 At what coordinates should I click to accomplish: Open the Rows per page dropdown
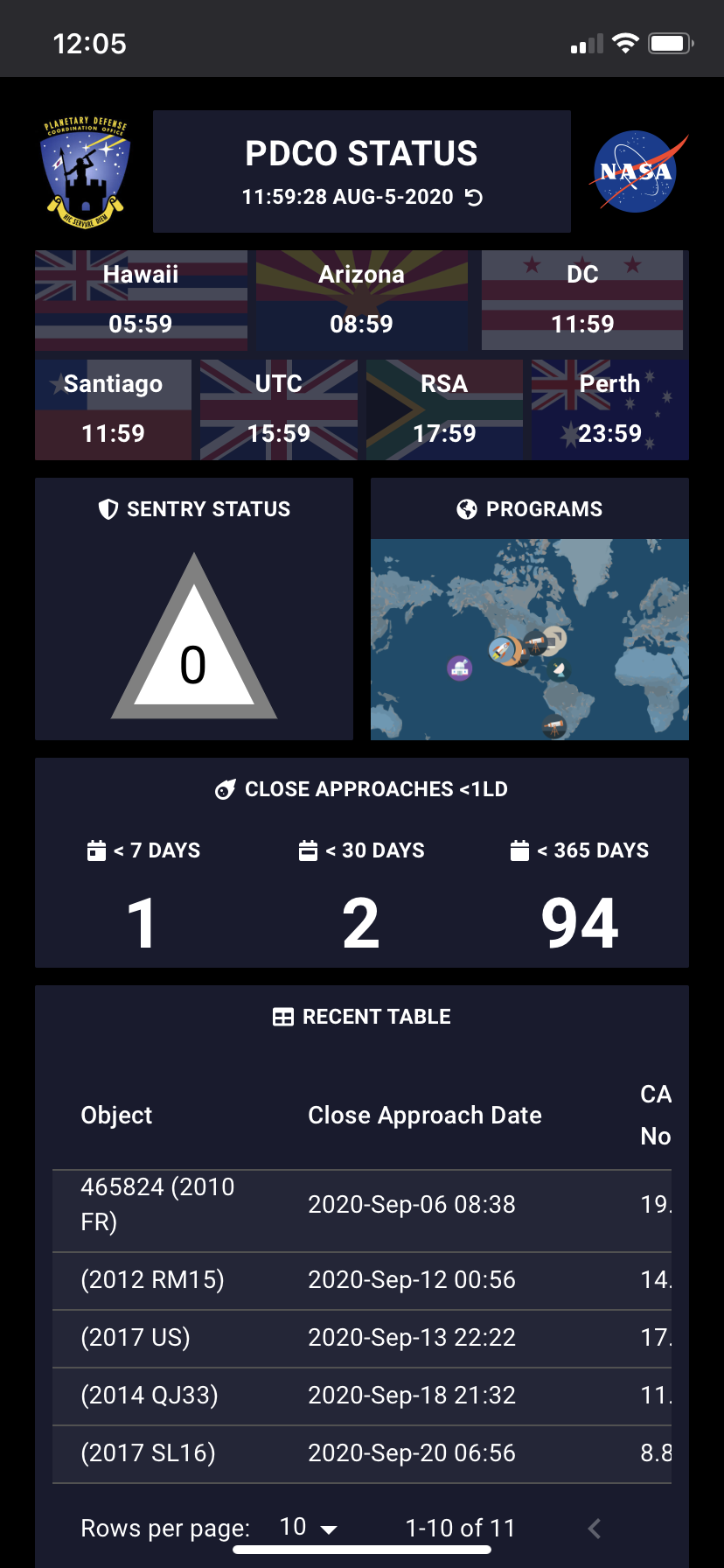(x=308, y=1528)
